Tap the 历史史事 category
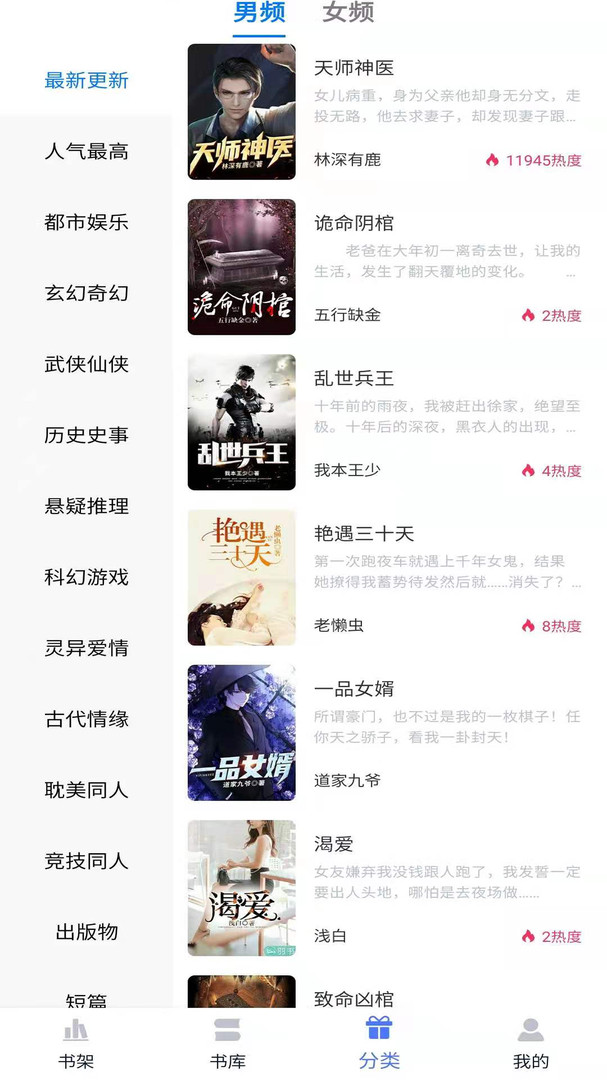 pos(86,435)
